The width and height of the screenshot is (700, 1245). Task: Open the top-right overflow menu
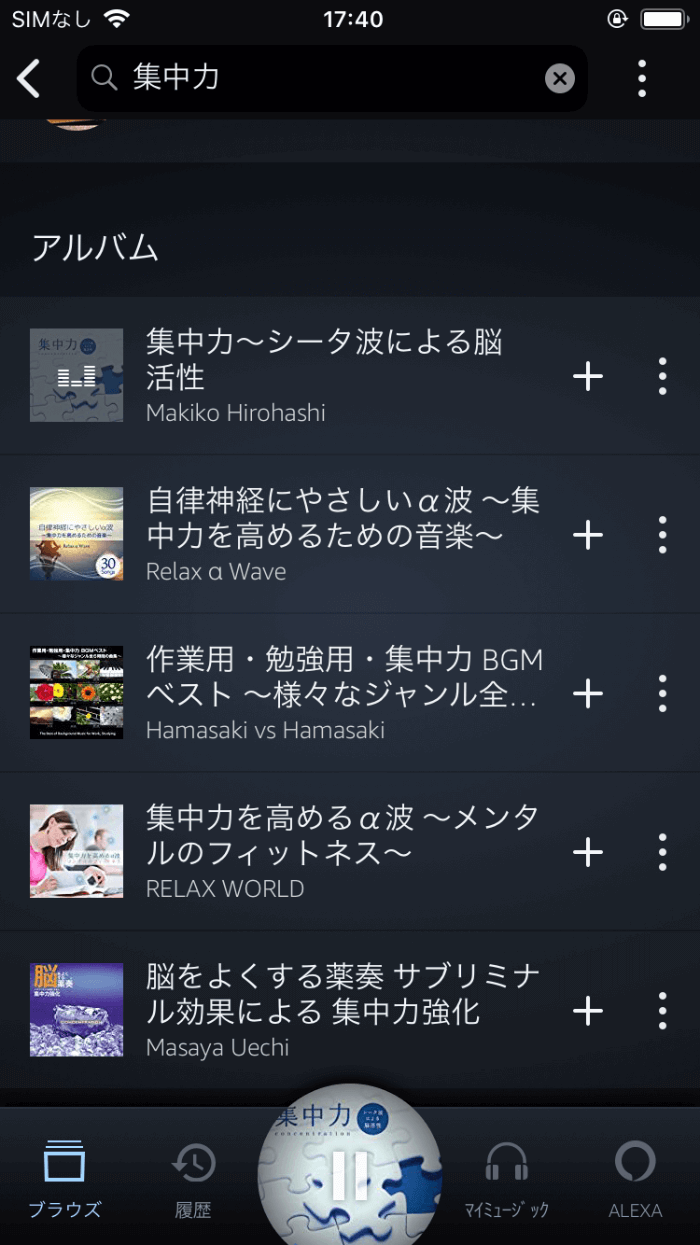coord(642,78)
